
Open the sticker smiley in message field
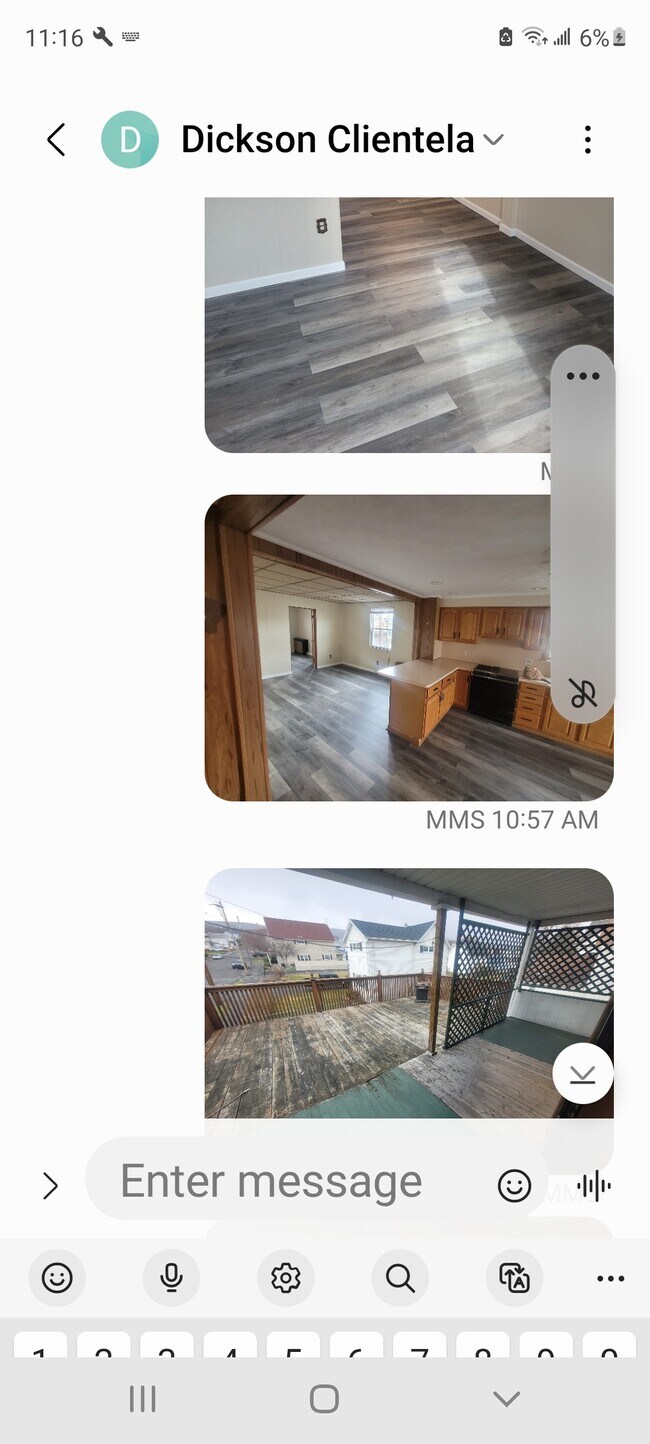(x=514, y=1186)
